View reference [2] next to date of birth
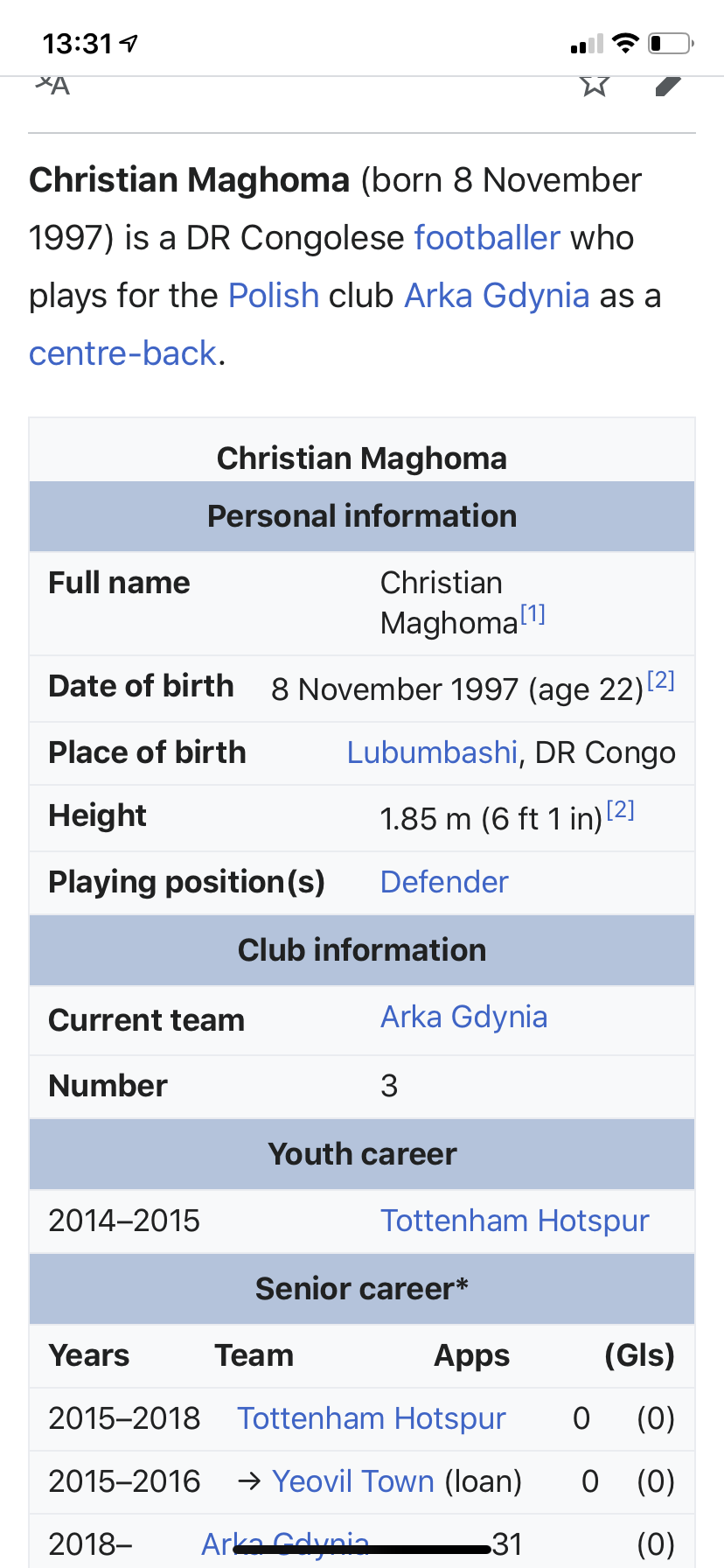Image resolution: width=724 pixels, height=1568 pixels. (661, 680)
